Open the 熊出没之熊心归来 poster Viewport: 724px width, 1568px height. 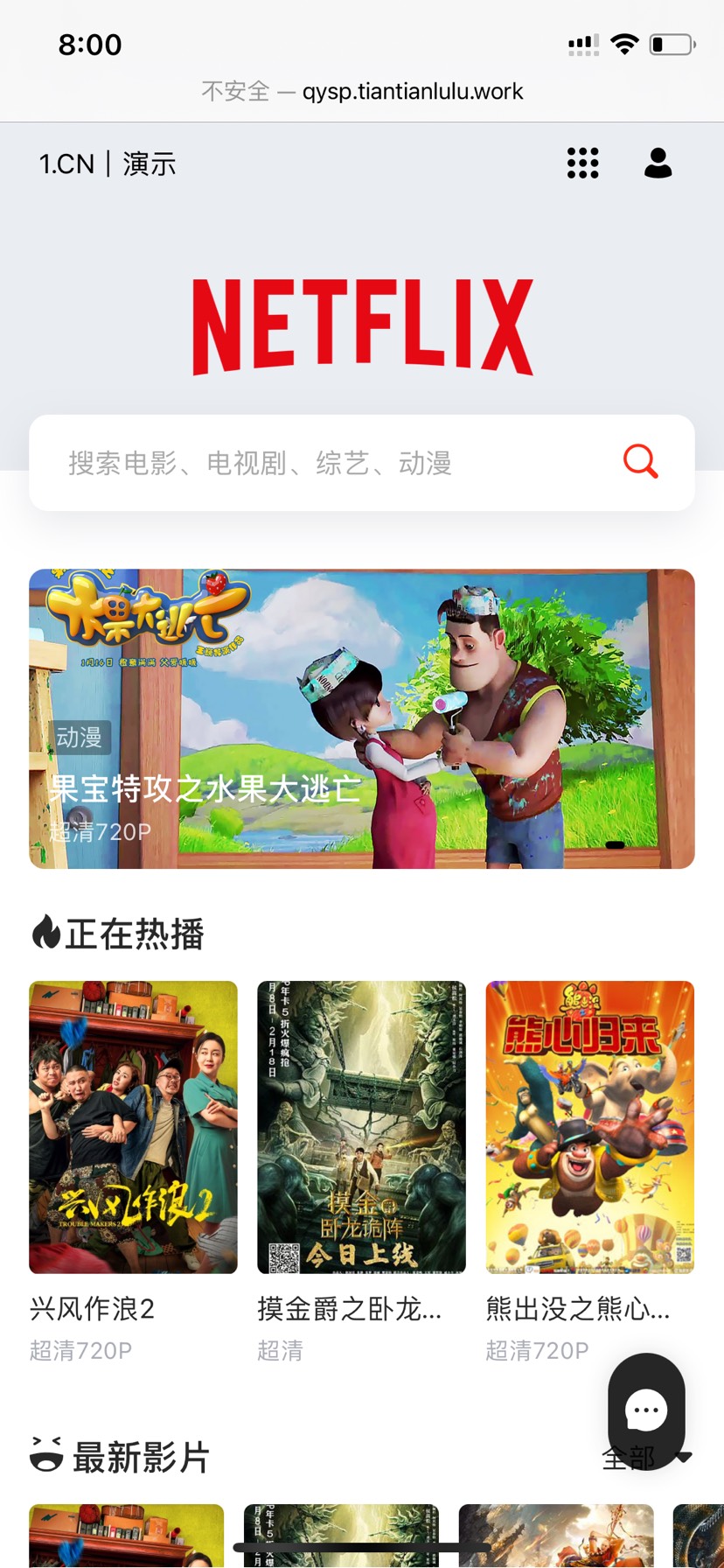click(589, 1127)
